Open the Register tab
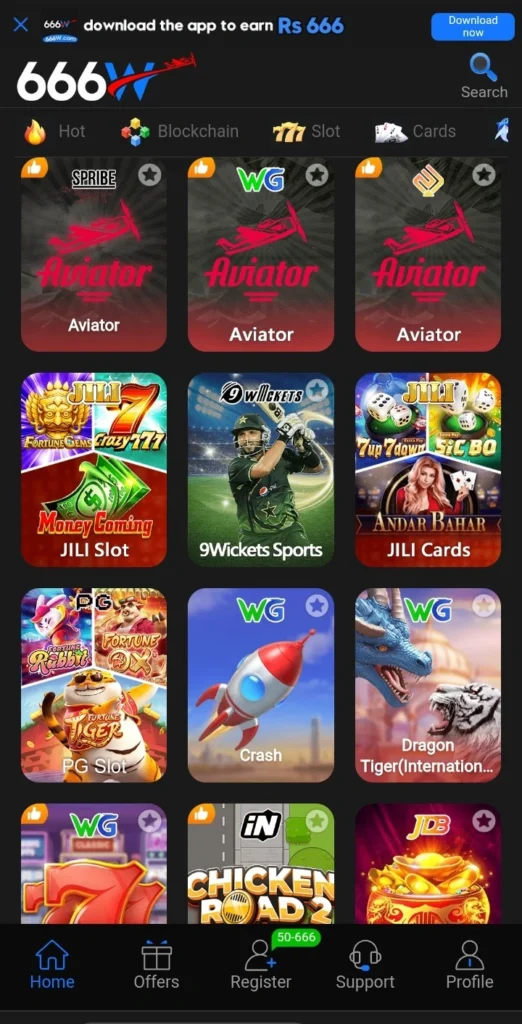This screenshot has width=522, height=1024. click(x=261, y=965)
